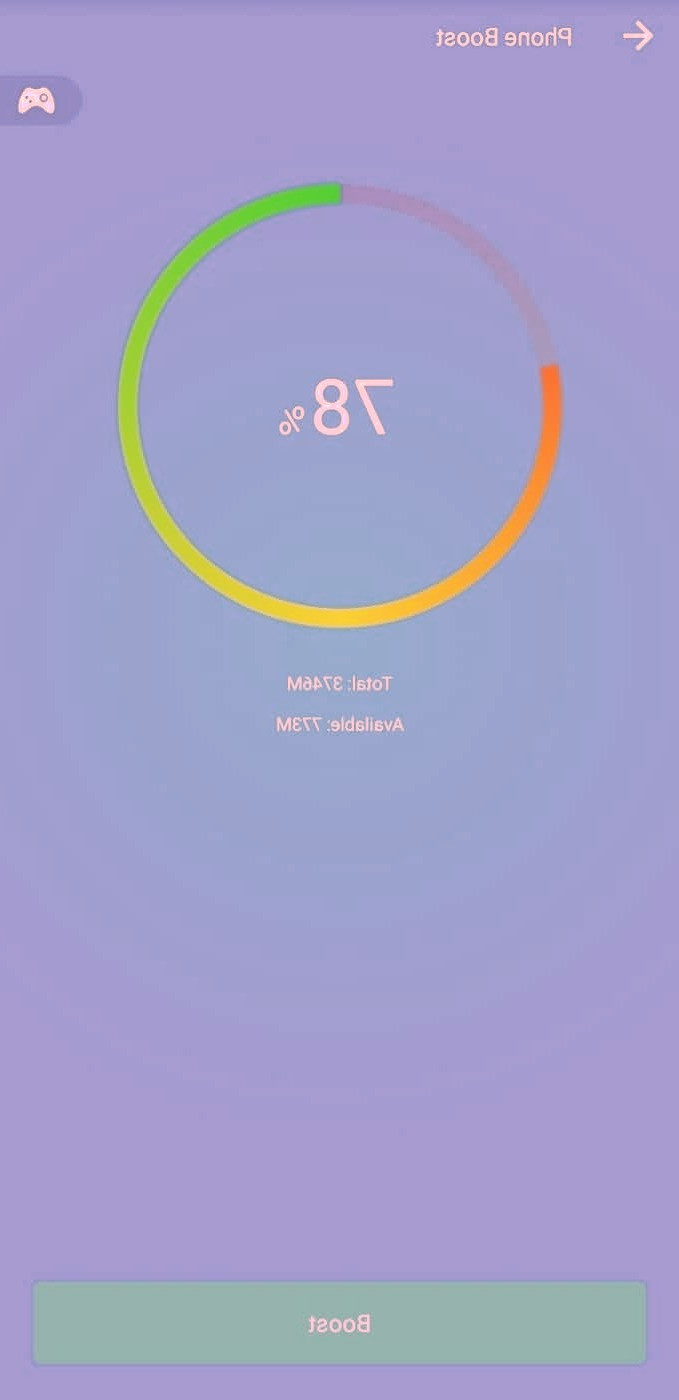Viewport: 679px width, 1400px height.
Task: Start the Boost button
Action: pos(339,1323)
